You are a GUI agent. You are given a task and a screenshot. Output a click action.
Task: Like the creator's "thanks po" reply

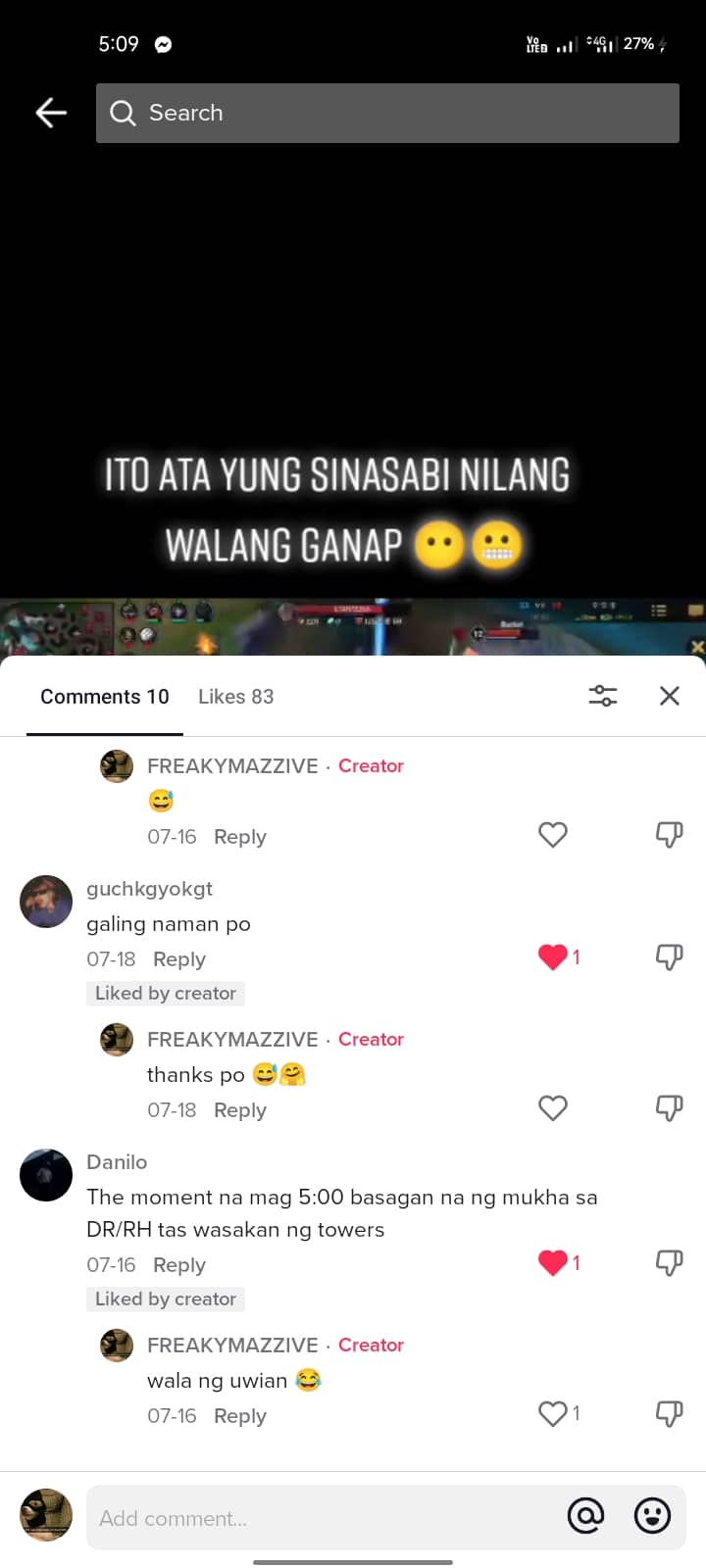click(x=553, y=1108)
